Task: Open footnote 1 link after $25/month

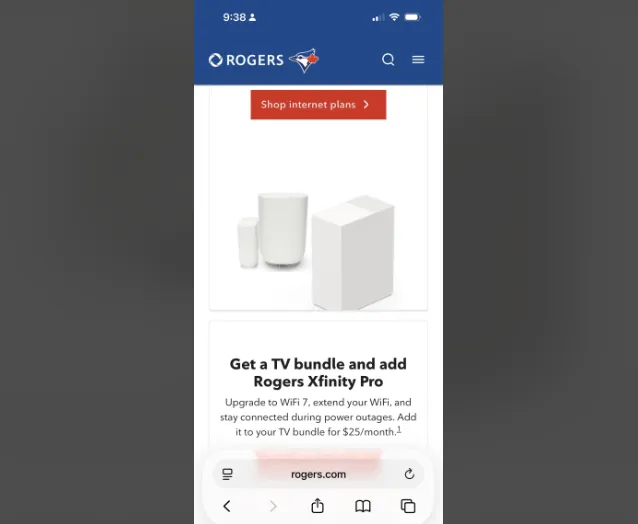Action: click(399, 429)
